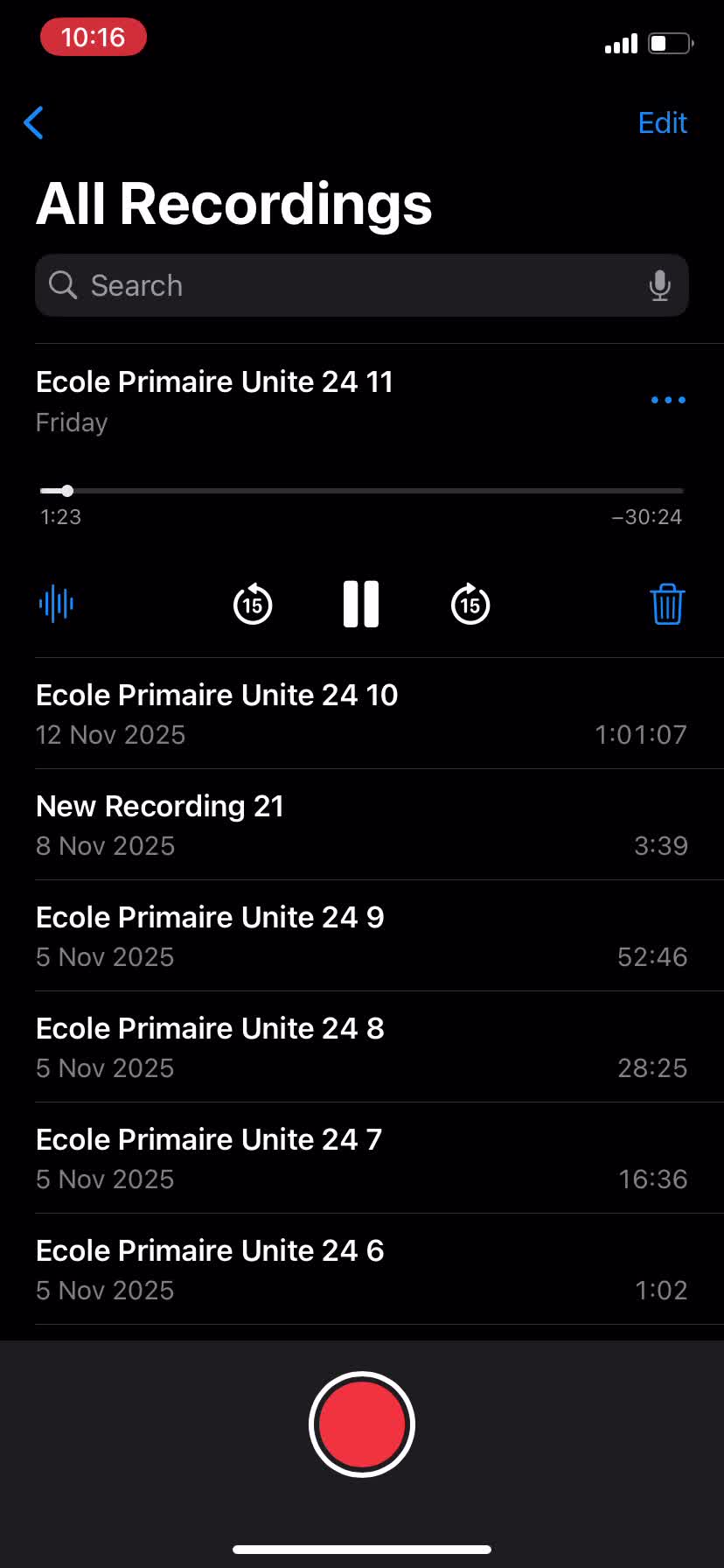This screenshot has width=724, height=1568.
Task: Tap the playback progress slider
Action: pos(361,491)
